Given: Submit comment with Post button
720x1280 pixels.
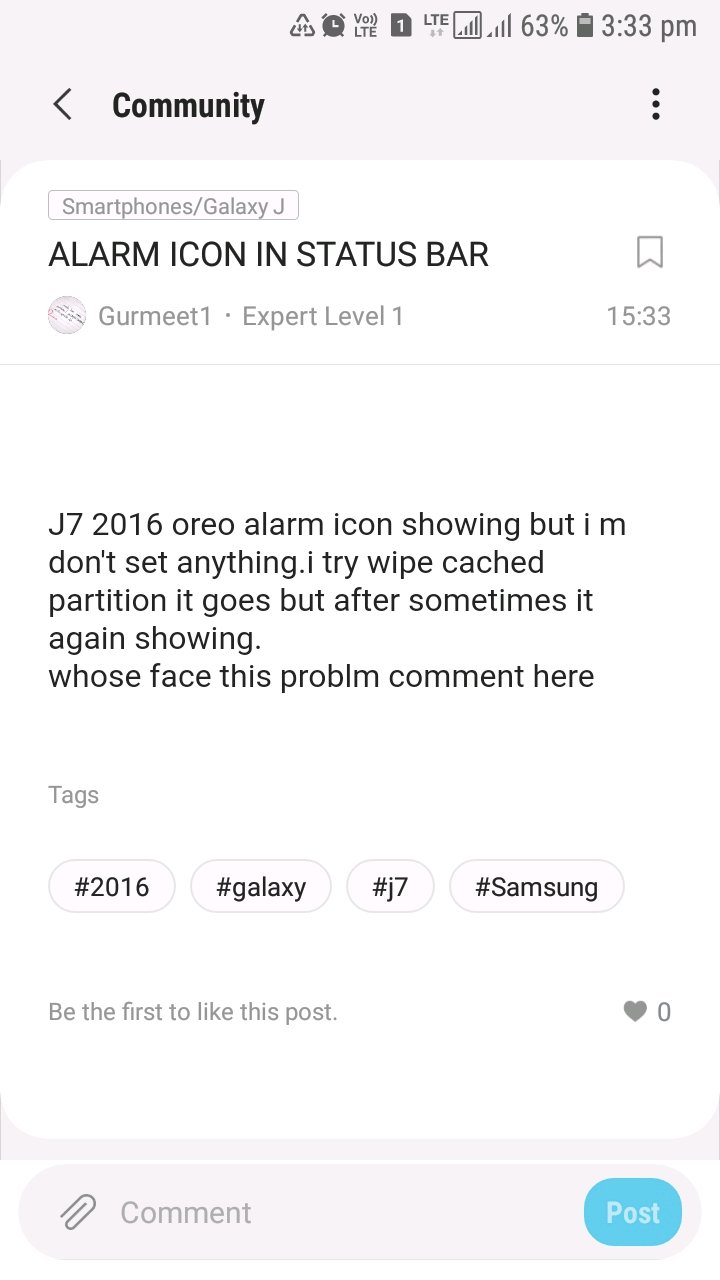Looking at the screenshot, I should pos(632,1212).
